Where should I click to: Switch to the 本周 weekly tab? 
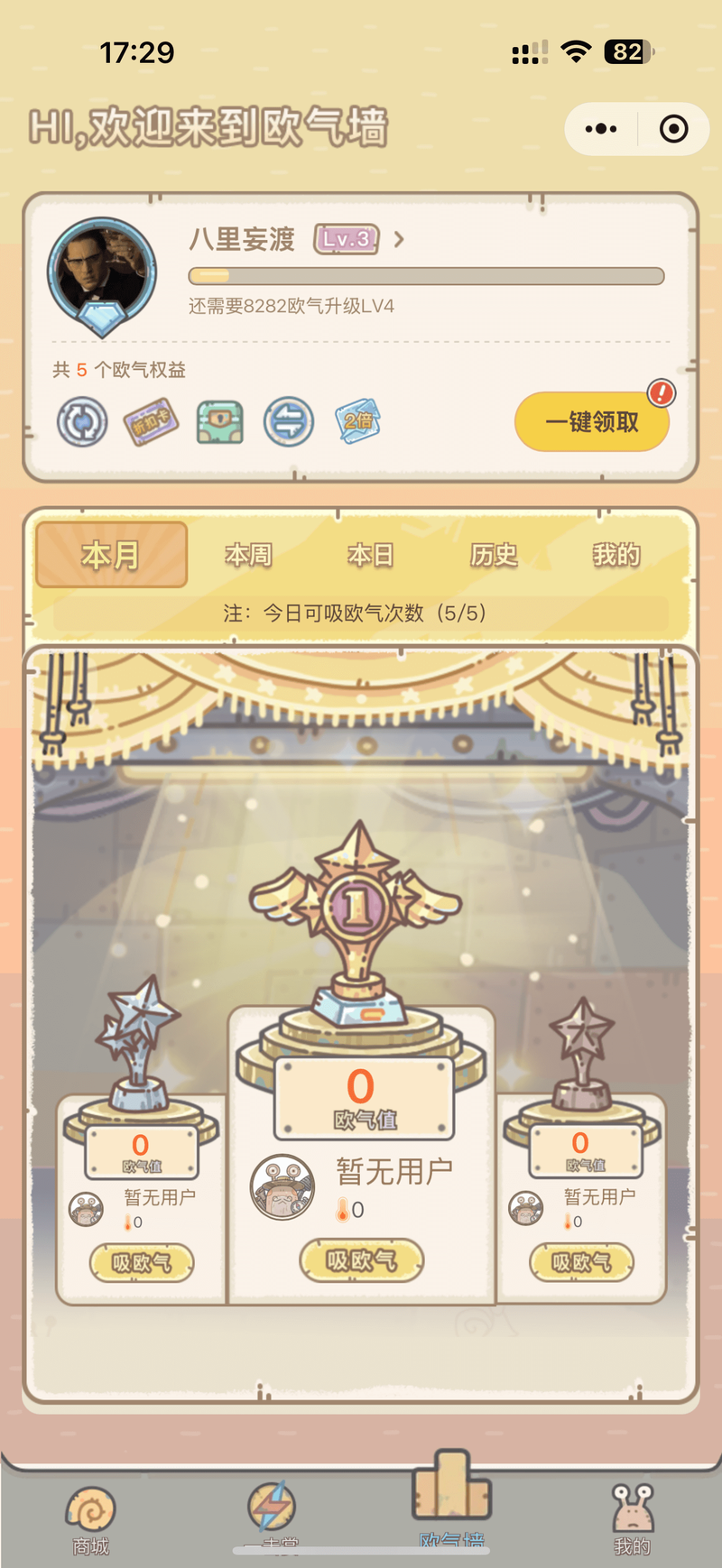coord(248,555)
